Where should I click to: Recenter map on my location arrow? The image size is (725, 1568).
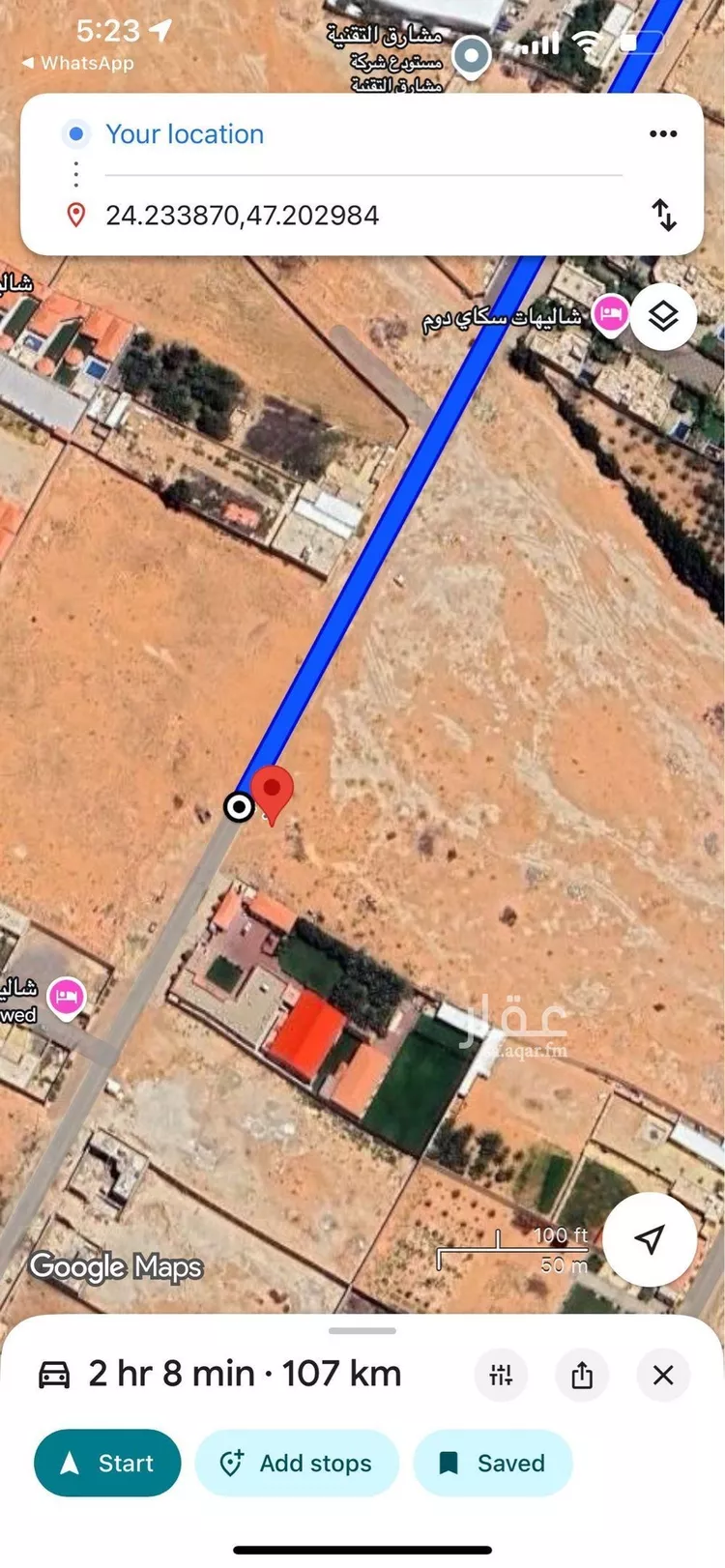(650, 1239)
